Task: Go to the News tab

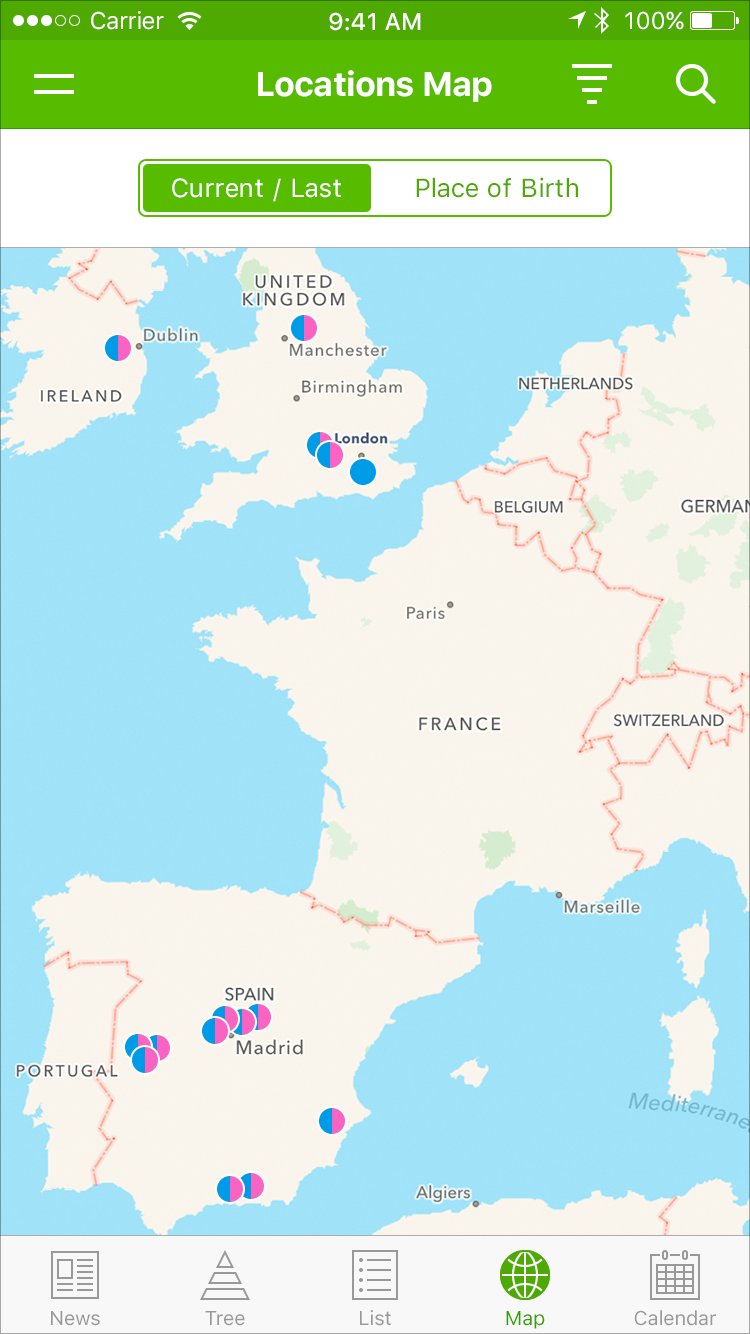Action: 75,1289
